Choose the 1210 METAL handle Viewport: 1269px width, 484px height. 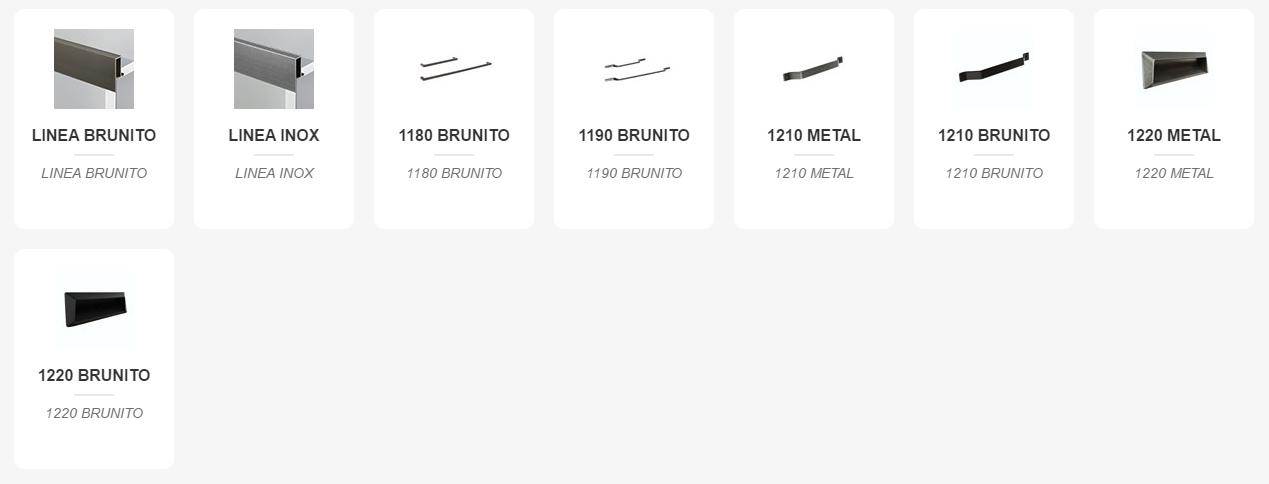tap(814, 119)
